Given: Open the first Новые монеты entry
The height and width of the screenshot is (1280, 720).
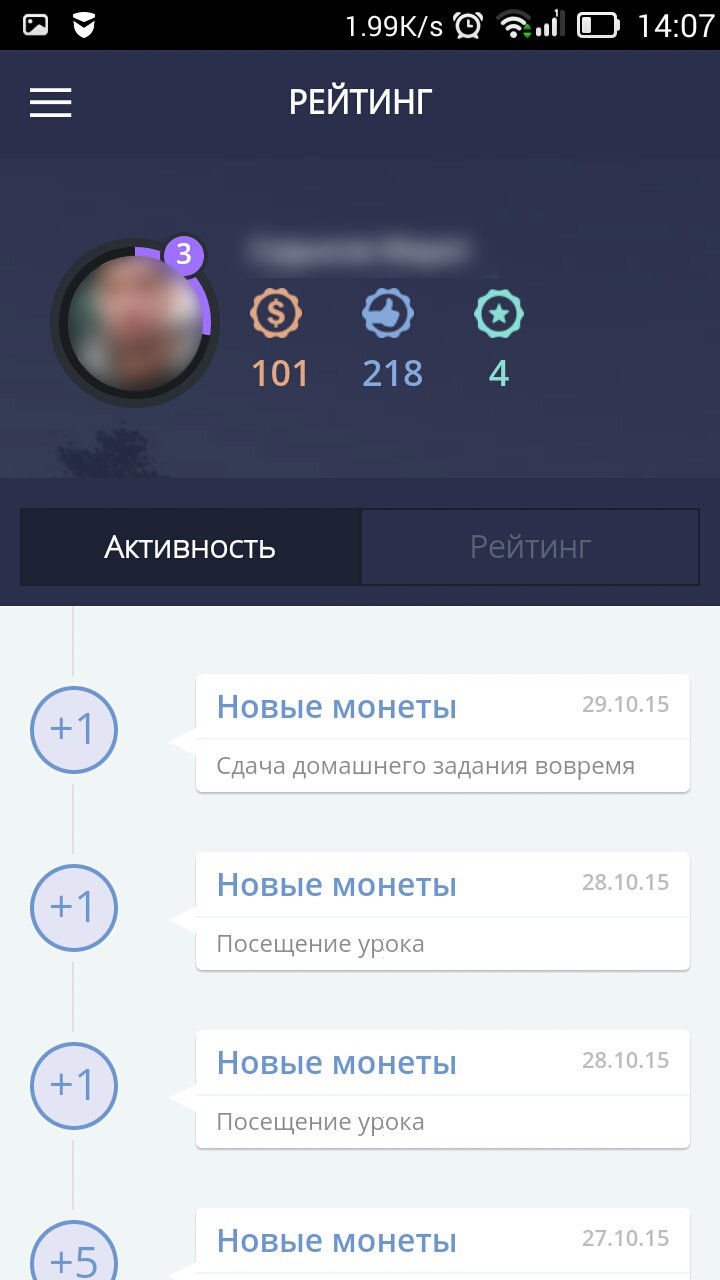Looking at the screenshot, I should 335,705.
